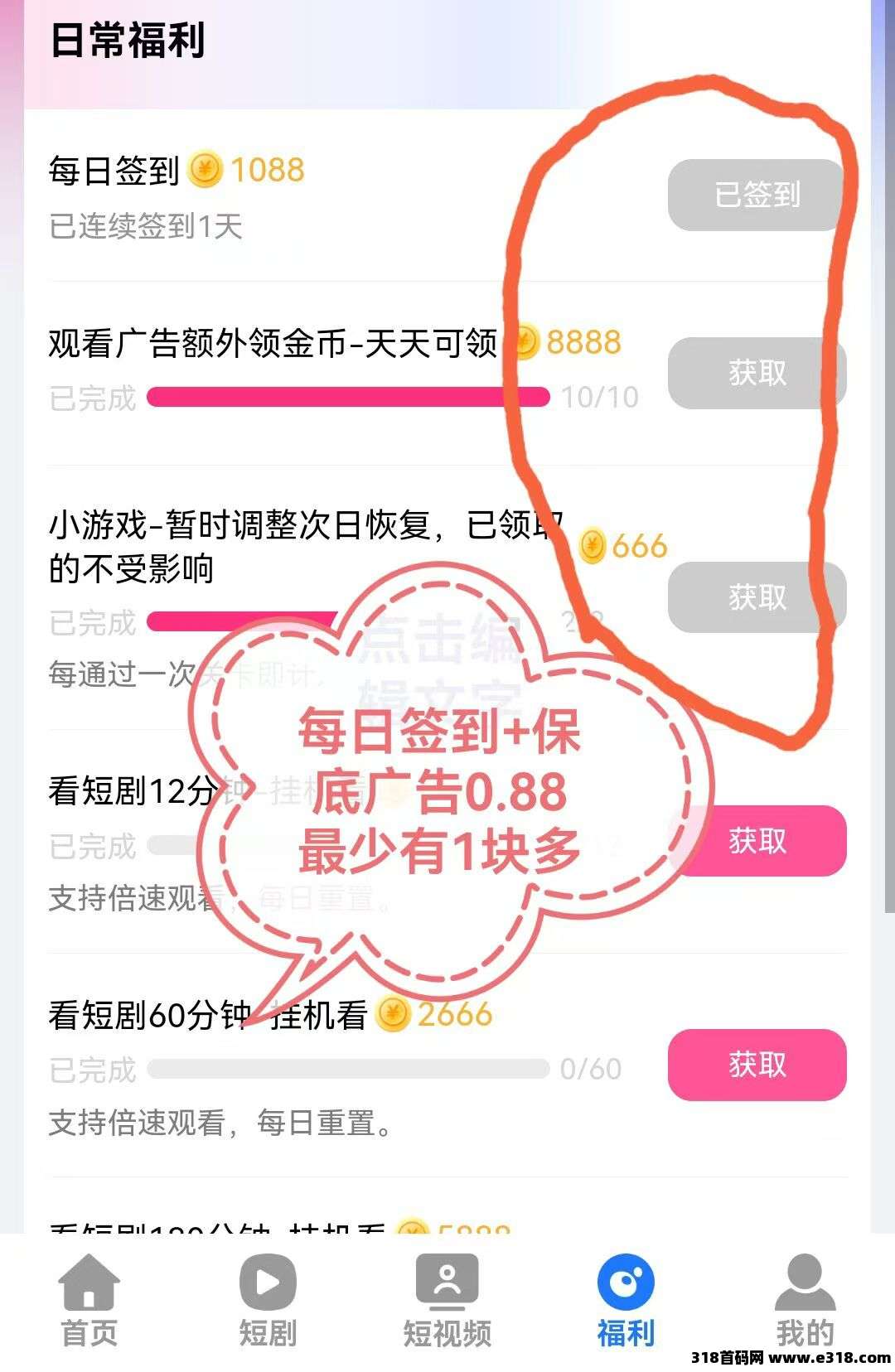Claim the 看短剧60分钟 reward via 获取
The width and height of the screenshot is (895, 1372).
(x=756, y=1065)
